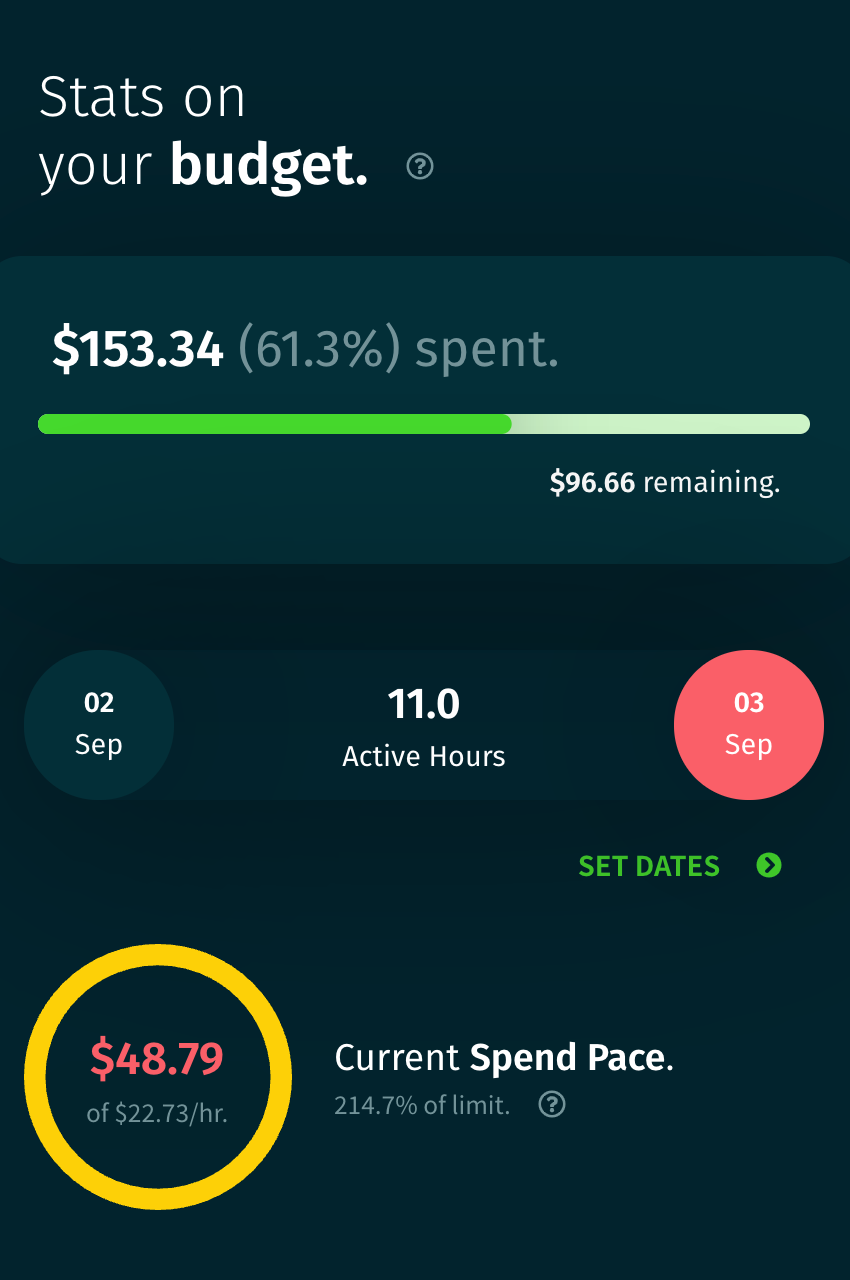
Task: Open help icon beside budget heading
Action: (x=420, y=167)
